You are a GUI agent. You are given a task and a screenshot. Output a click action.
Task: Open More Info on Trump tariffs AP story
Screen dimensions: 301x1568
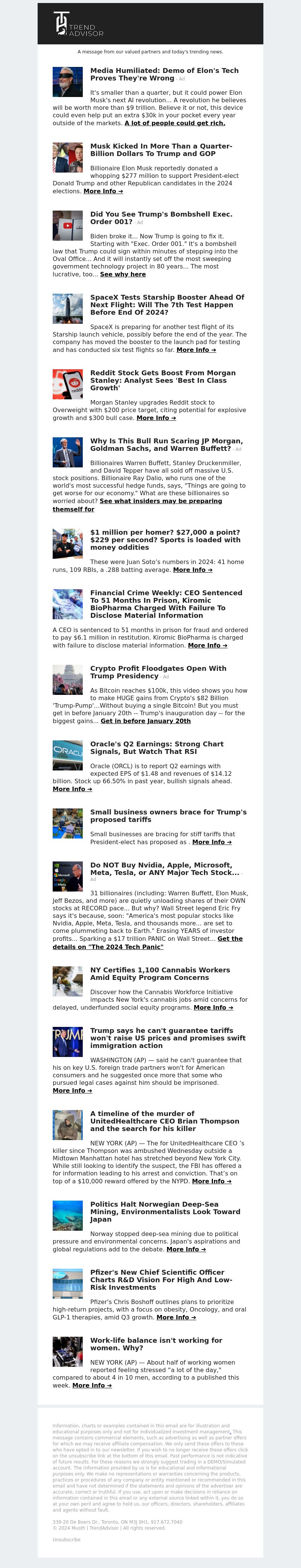(x=72, y=1090)
